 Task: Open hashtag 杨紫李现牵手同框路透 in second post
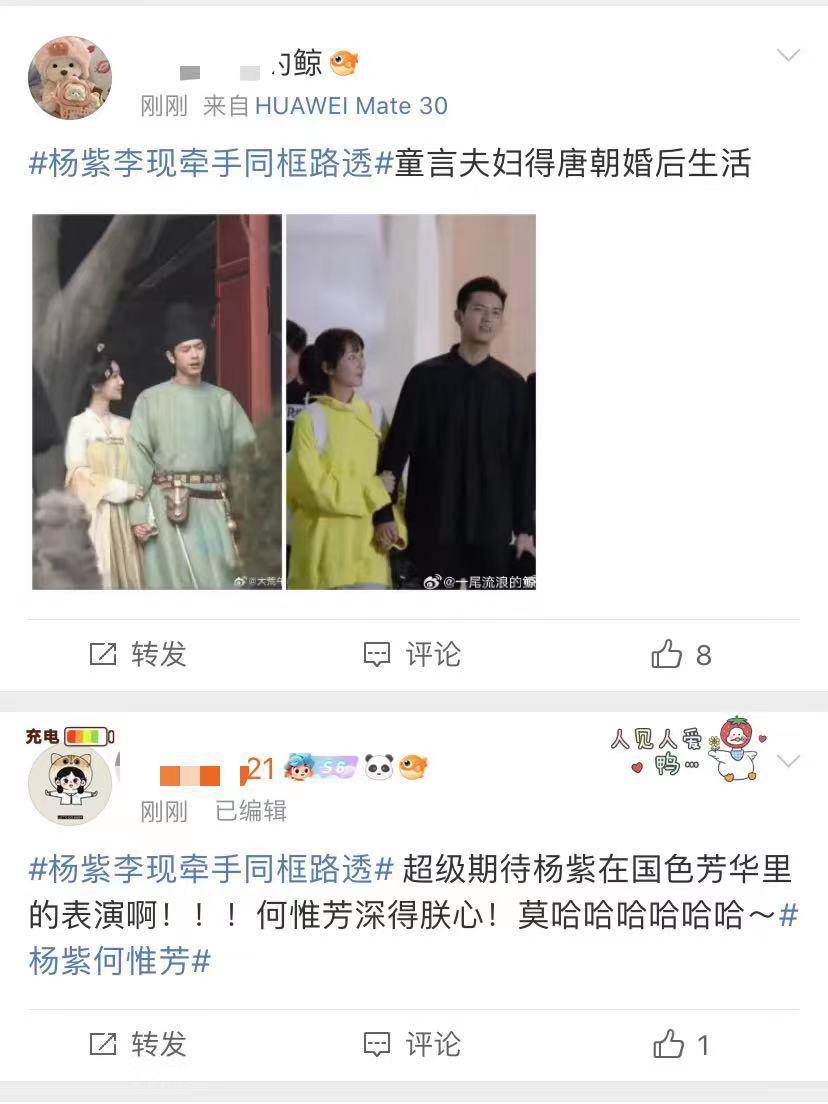(211, 869)
